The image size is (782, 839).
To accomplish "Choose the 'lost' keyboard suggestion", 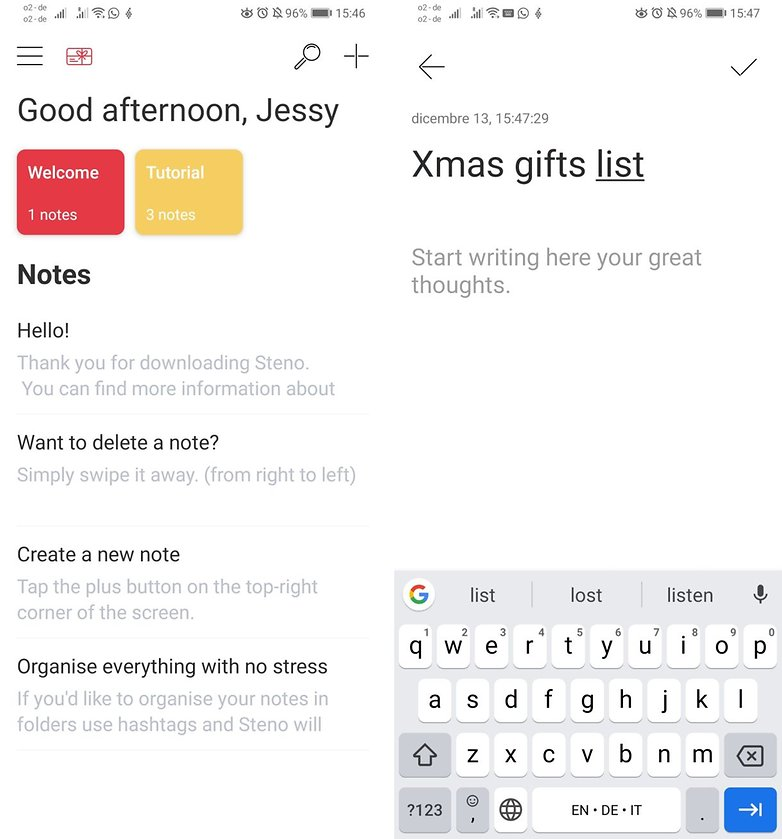I will pos(586,595).
